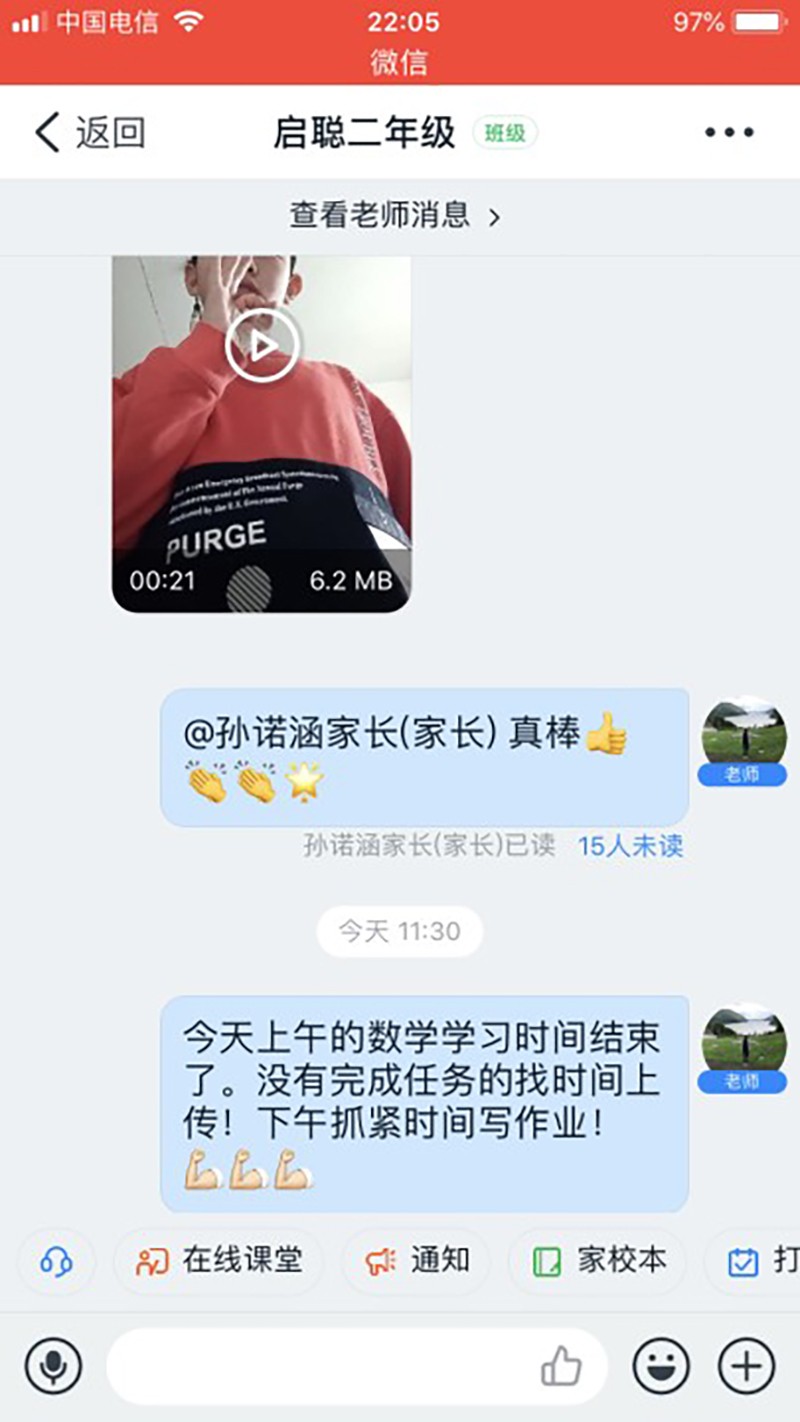Play the 00:21 video message
800x1422 pixels.
(262, 345)
